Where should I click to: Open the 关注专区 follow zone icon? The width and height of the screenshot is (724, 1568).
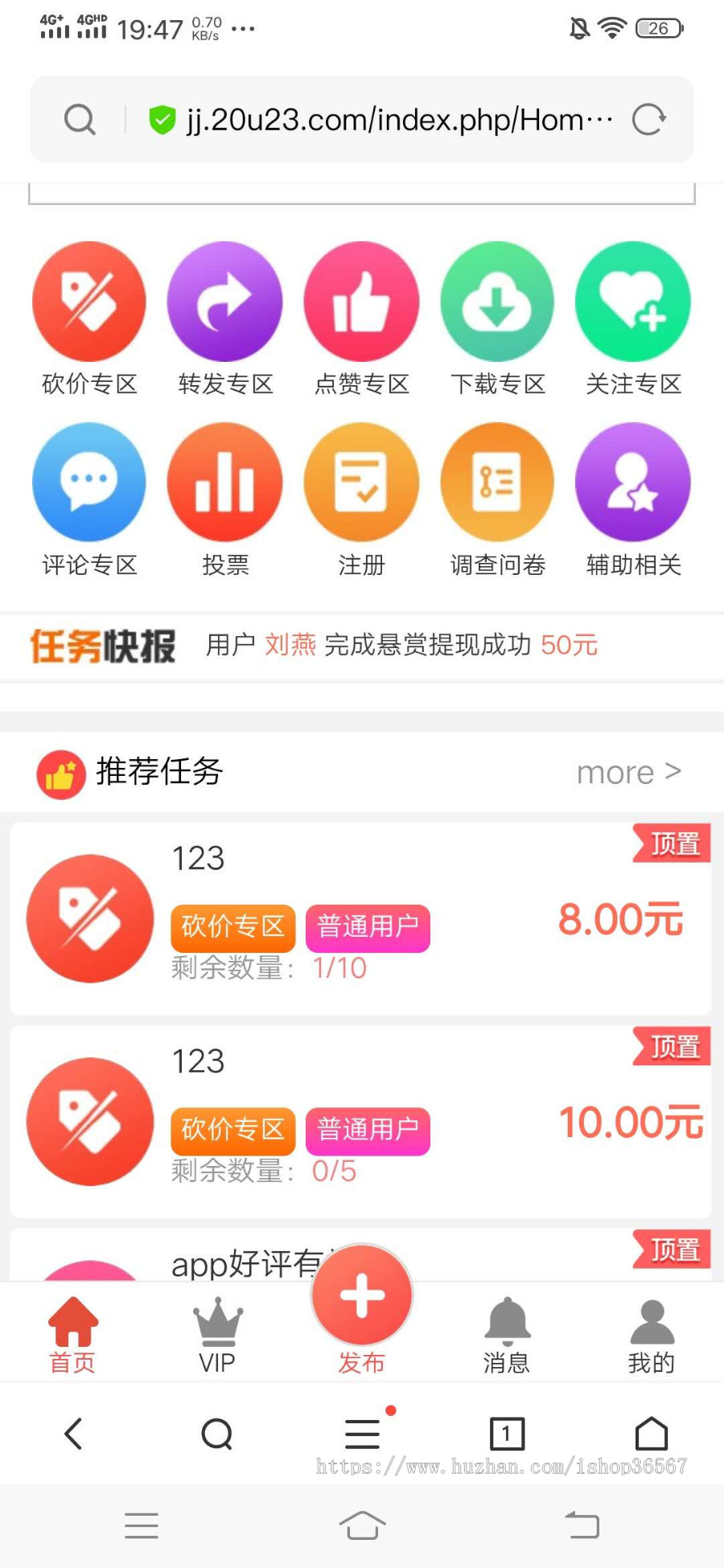pos(633,302)
